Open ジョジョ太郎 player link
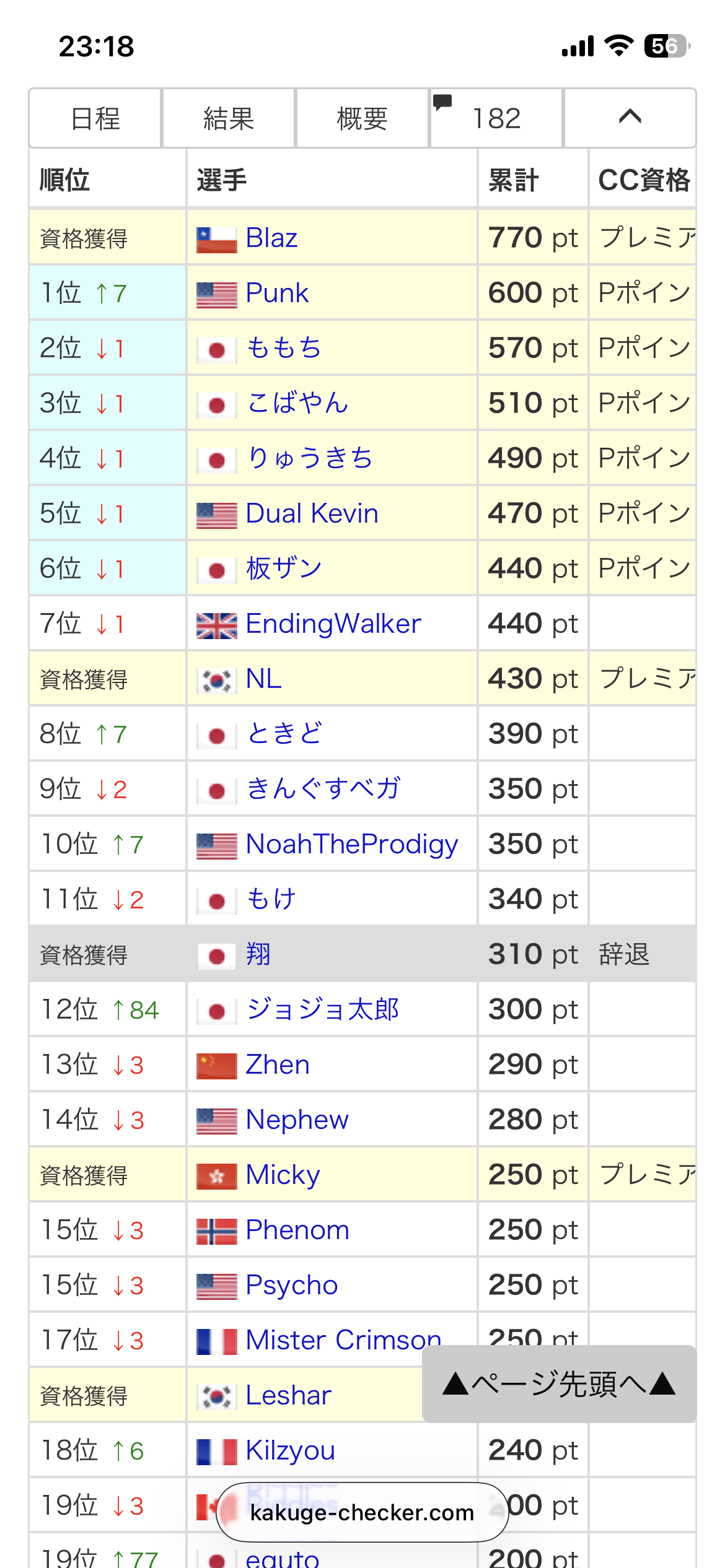Image resolution: width=725 pixels, height=1568 pixels. [322, 1009]
